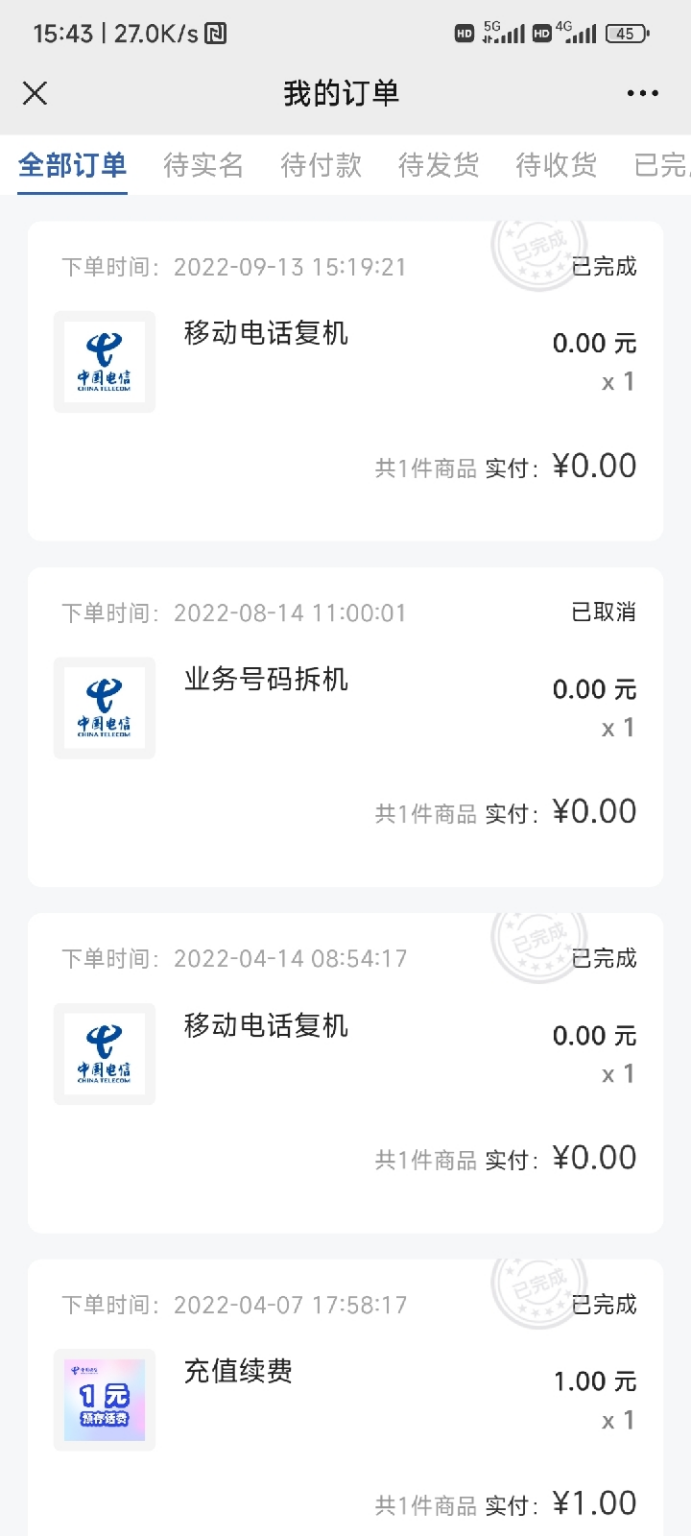Switch to the 待实名 tab
The image size is (692, 1537).
point(203,165)
